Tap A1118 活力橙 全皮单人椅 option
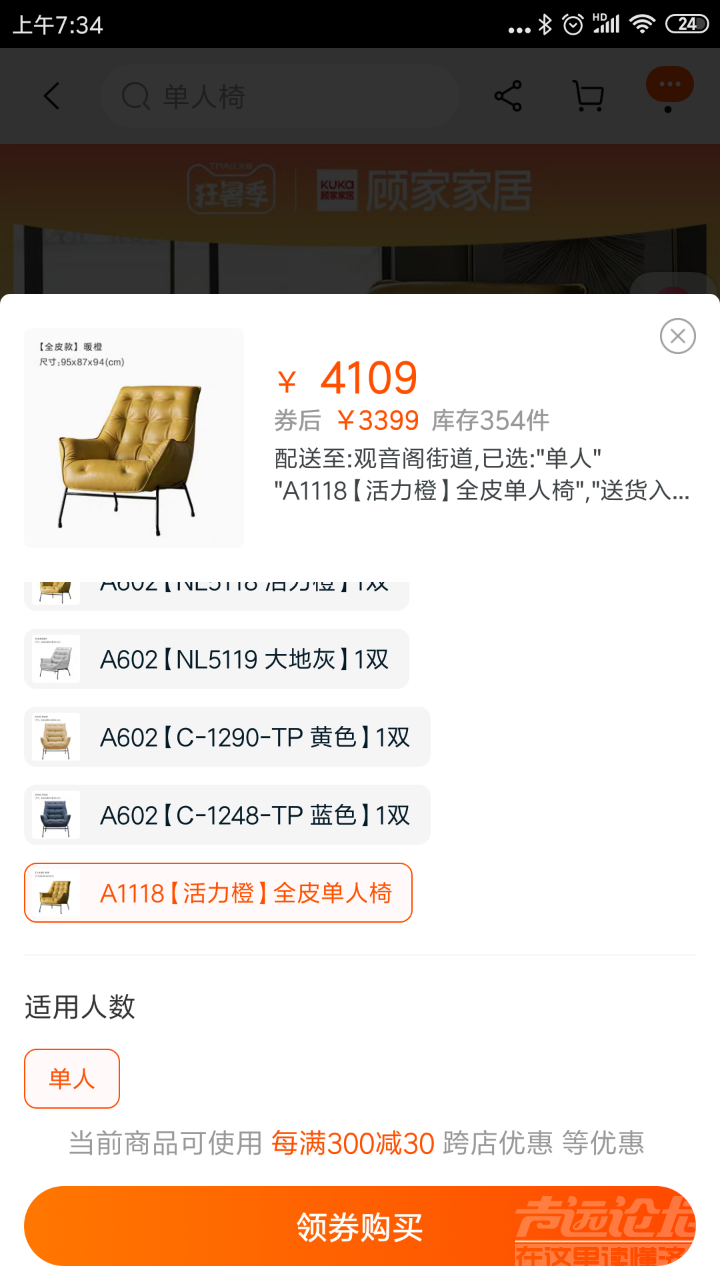The image size is (720, 1280). tap(218, 893)
